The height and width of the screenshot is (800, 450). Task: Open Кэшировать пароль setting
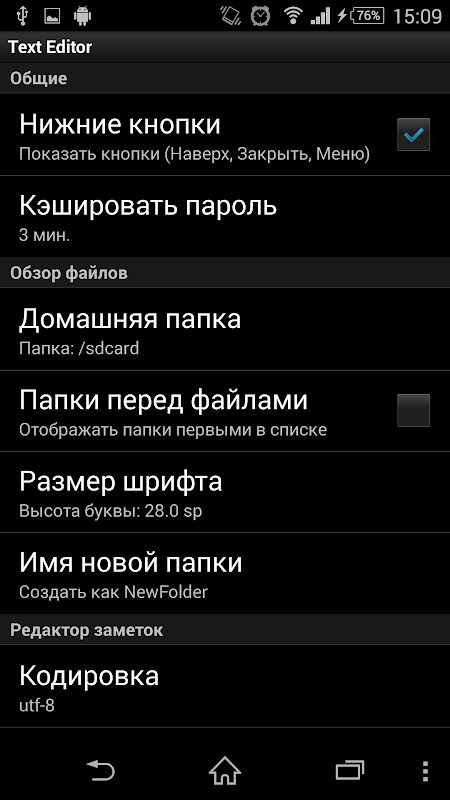225,217
